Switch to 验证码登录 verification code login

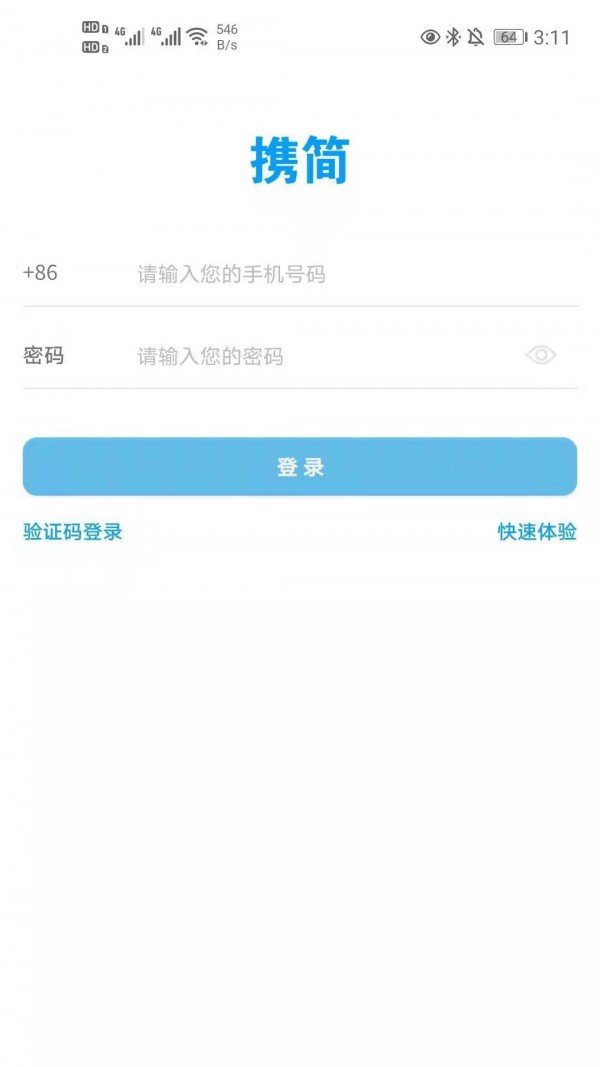[x=73, y=532]
